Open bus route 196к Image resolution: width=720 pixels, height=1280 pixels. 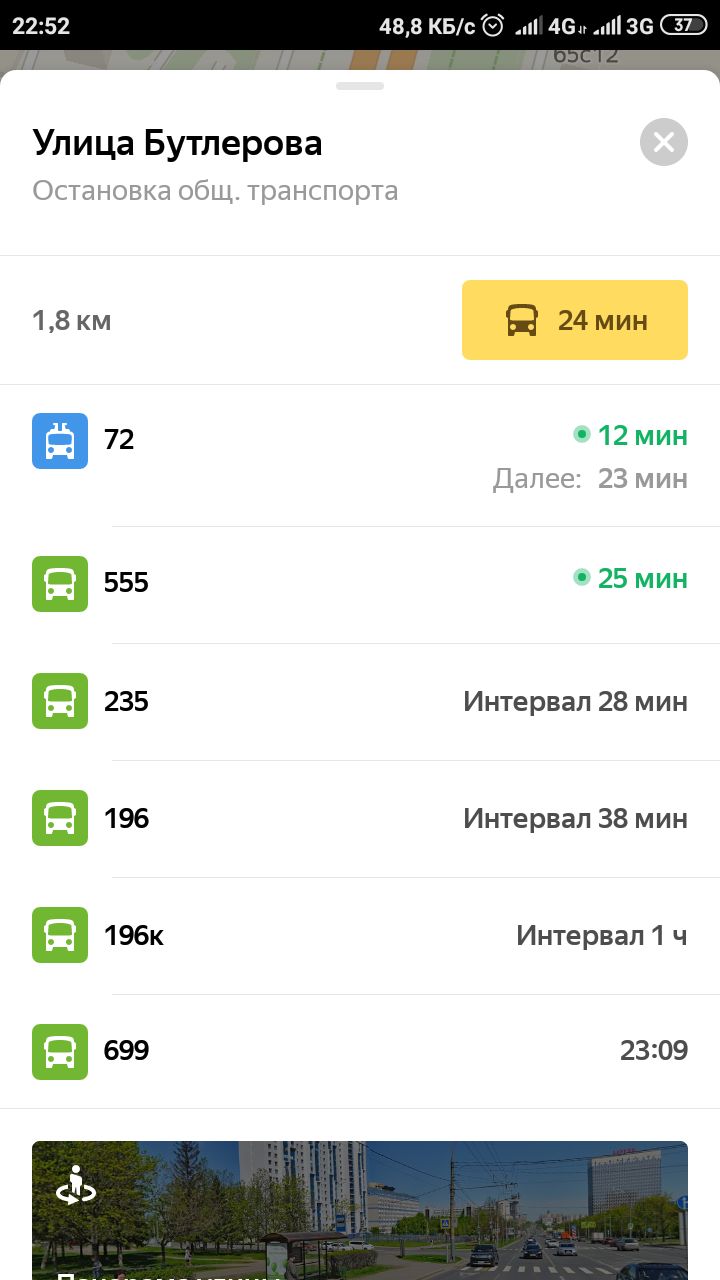click(360, 936)
